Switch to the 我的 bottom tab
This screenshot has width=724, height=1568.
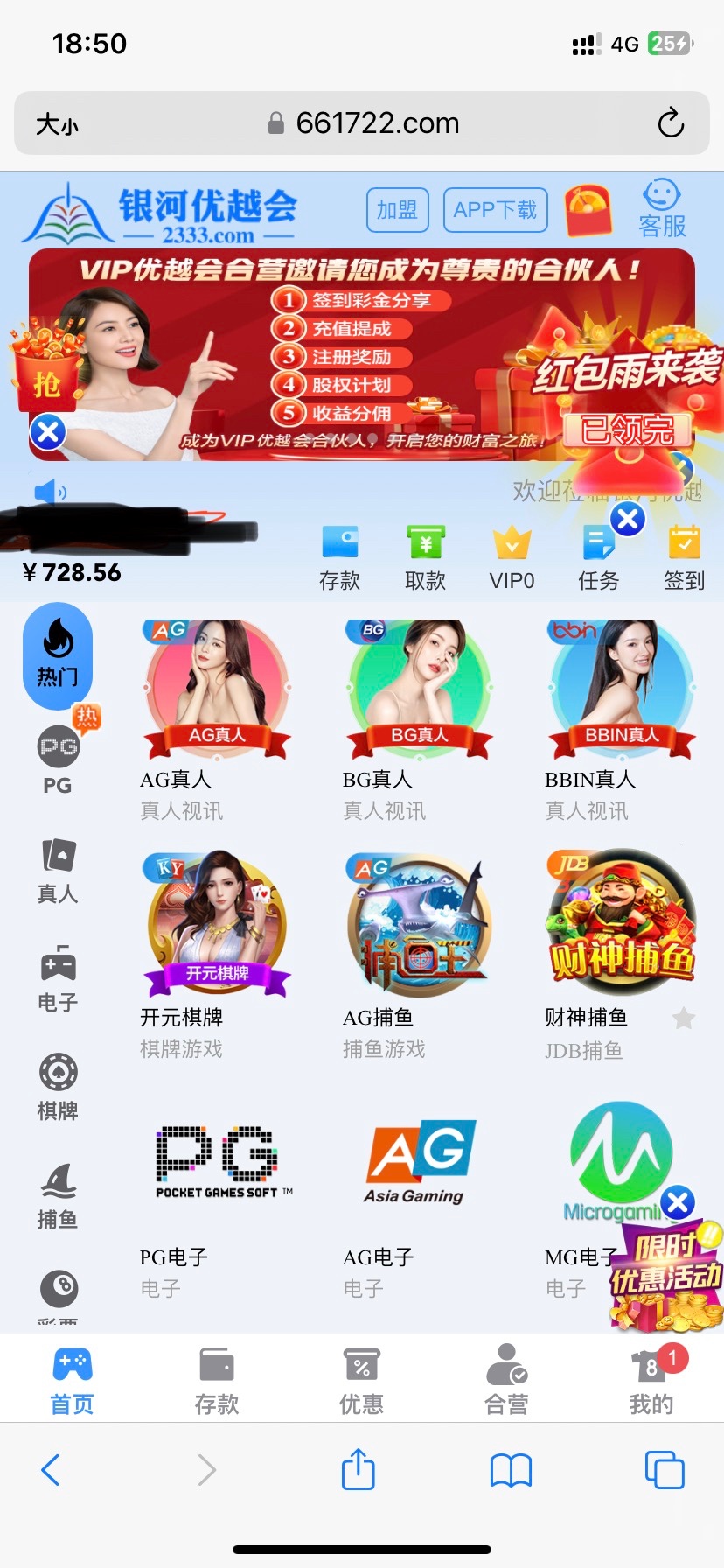[651, 1381]
